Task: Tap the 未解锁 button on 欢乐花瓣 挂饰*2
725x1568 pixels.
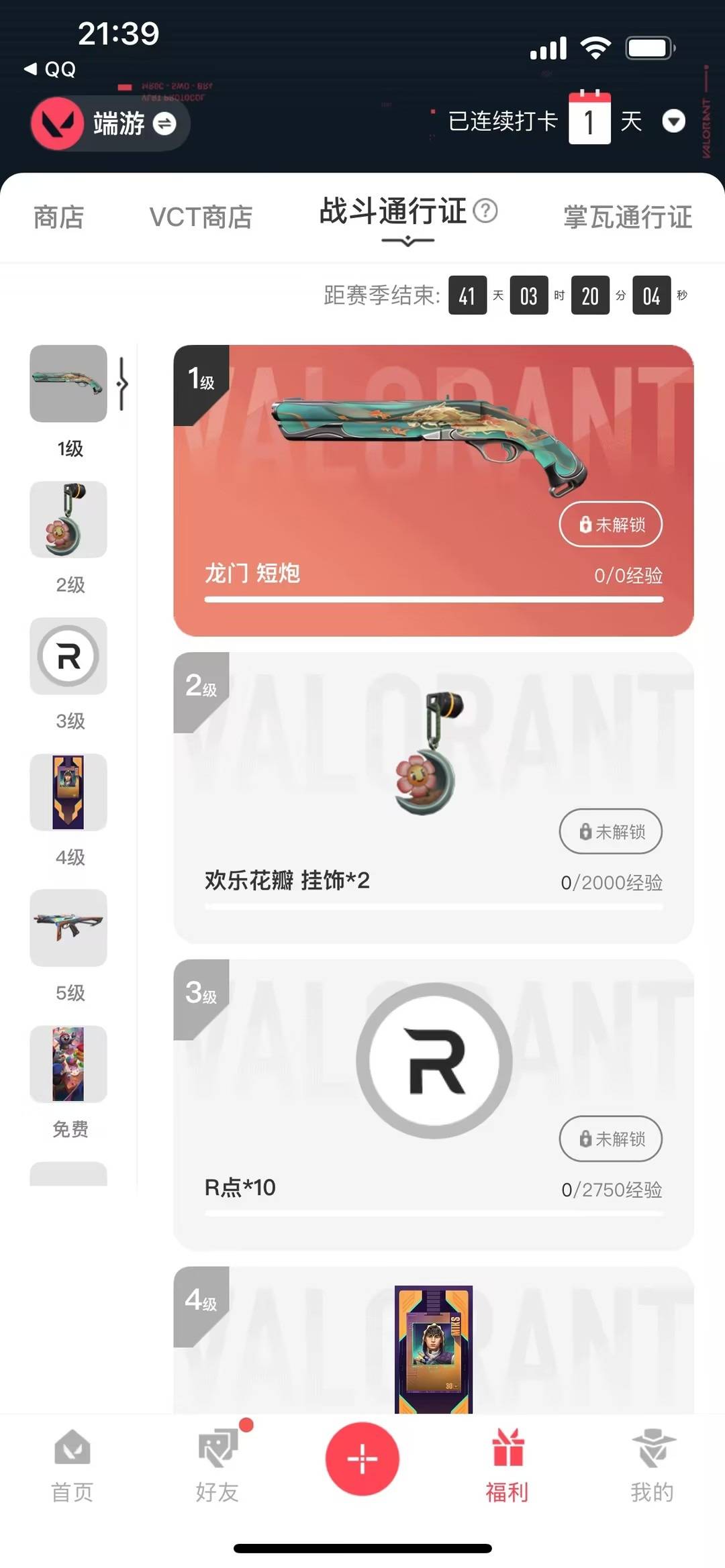Action: point(610,831)
